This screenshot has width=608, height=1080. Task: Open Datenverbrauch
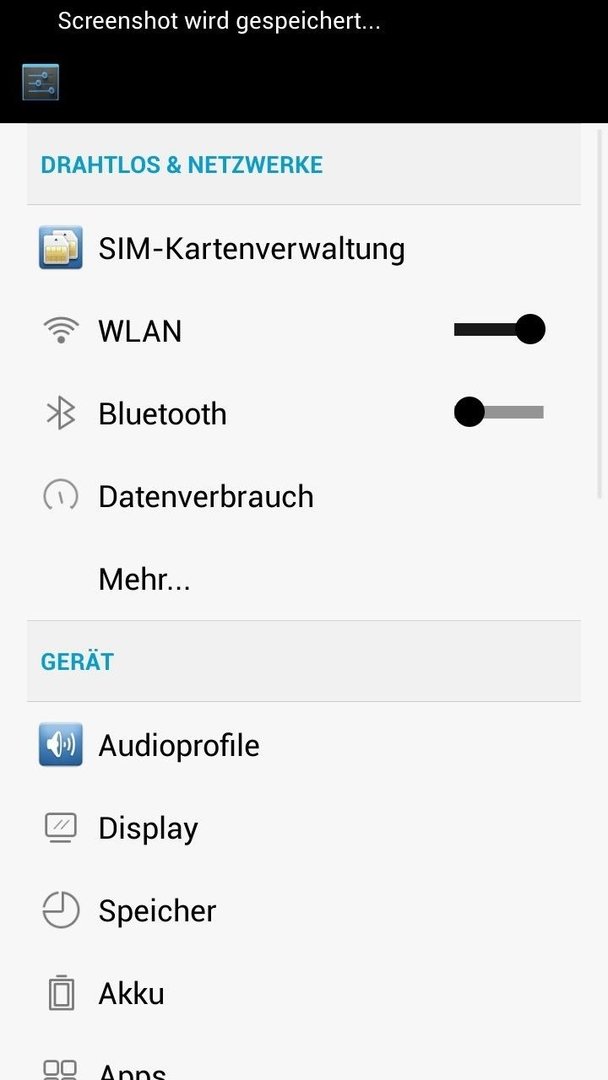(x=304, y=496)
